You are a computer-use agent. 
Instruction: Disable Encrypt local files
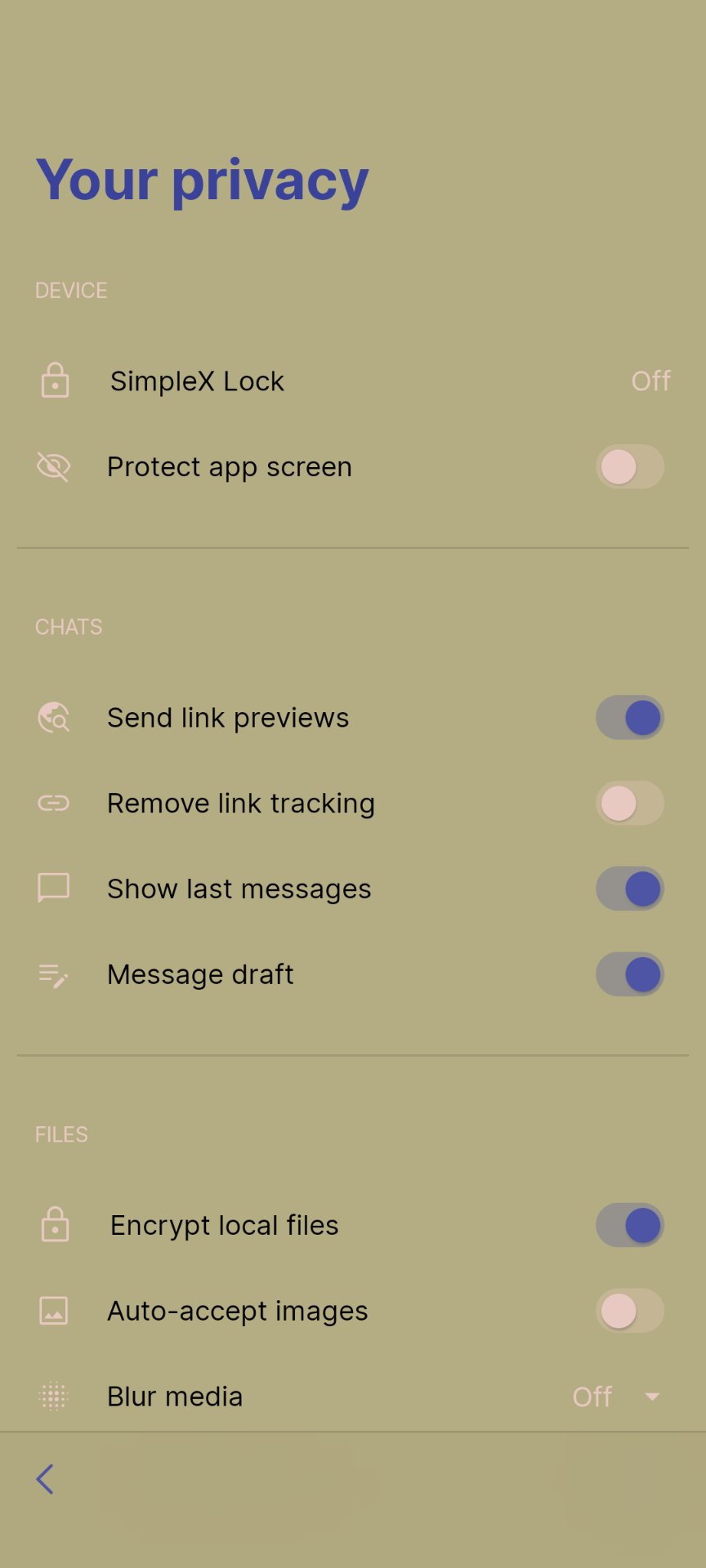pos(629,1226)
